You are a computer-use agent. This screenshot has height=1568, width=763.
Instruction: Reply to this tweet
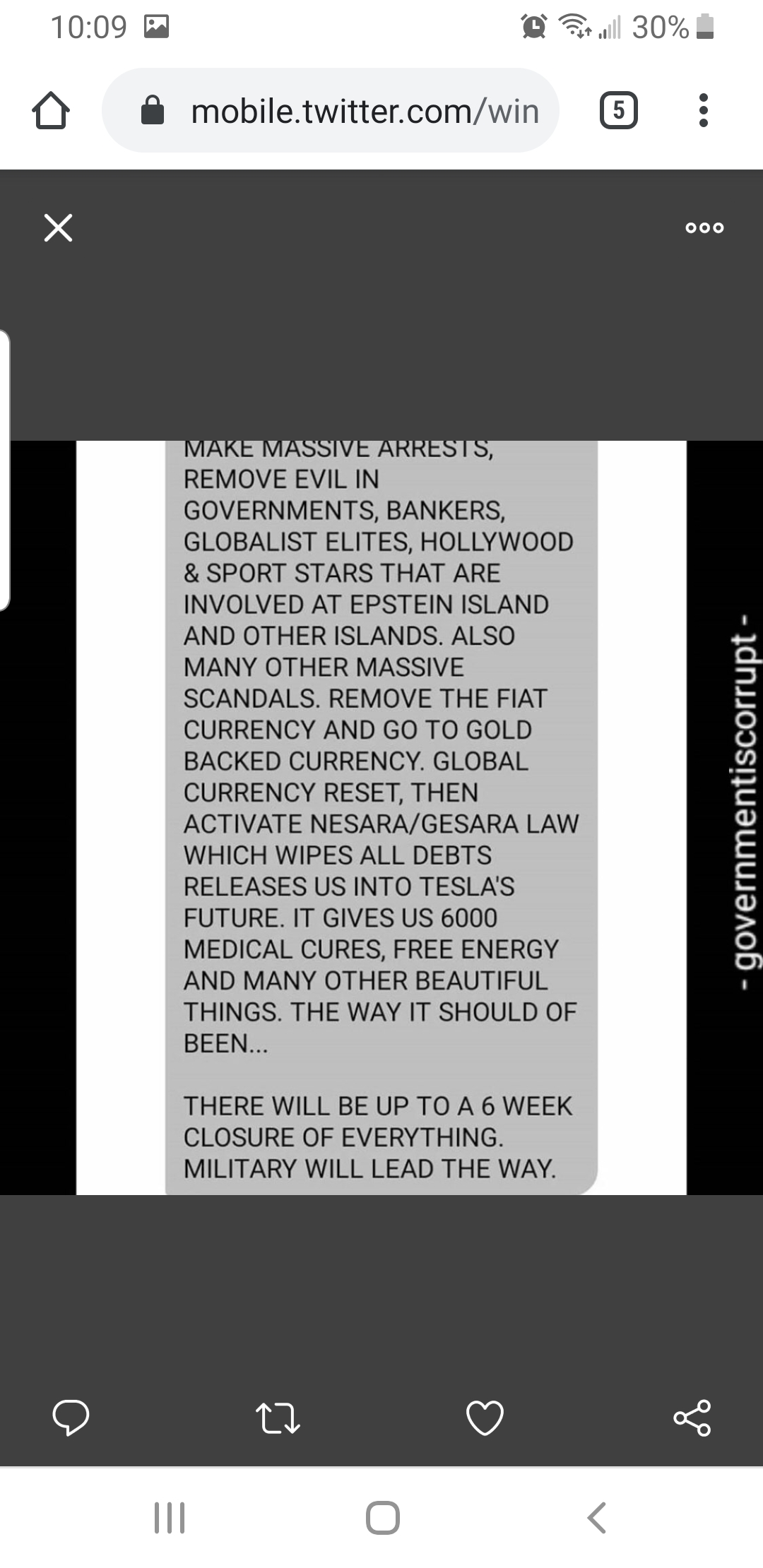pyautogui.click(x=71, y=1417)
